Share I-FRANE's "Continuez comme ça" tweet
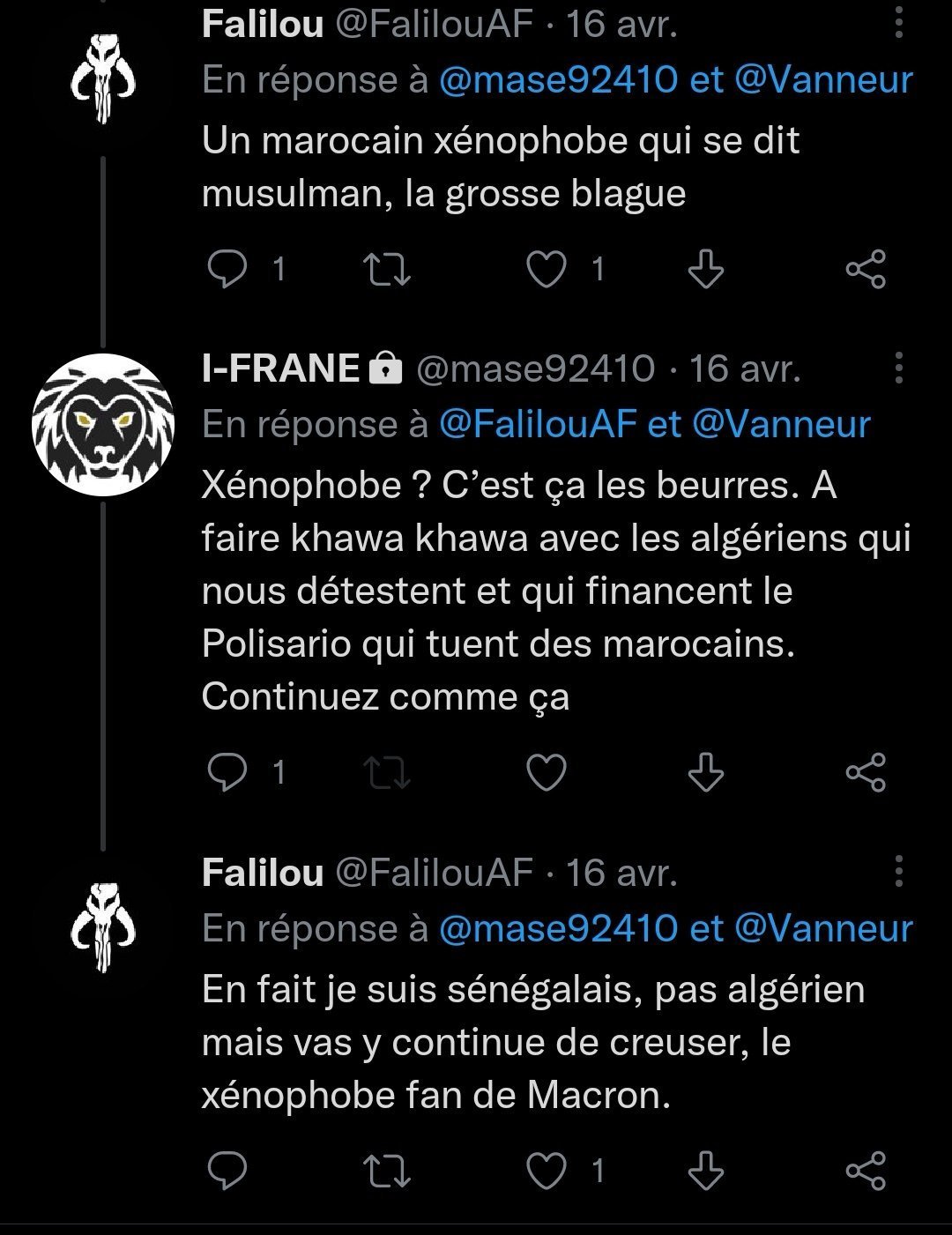 point(866,773)
